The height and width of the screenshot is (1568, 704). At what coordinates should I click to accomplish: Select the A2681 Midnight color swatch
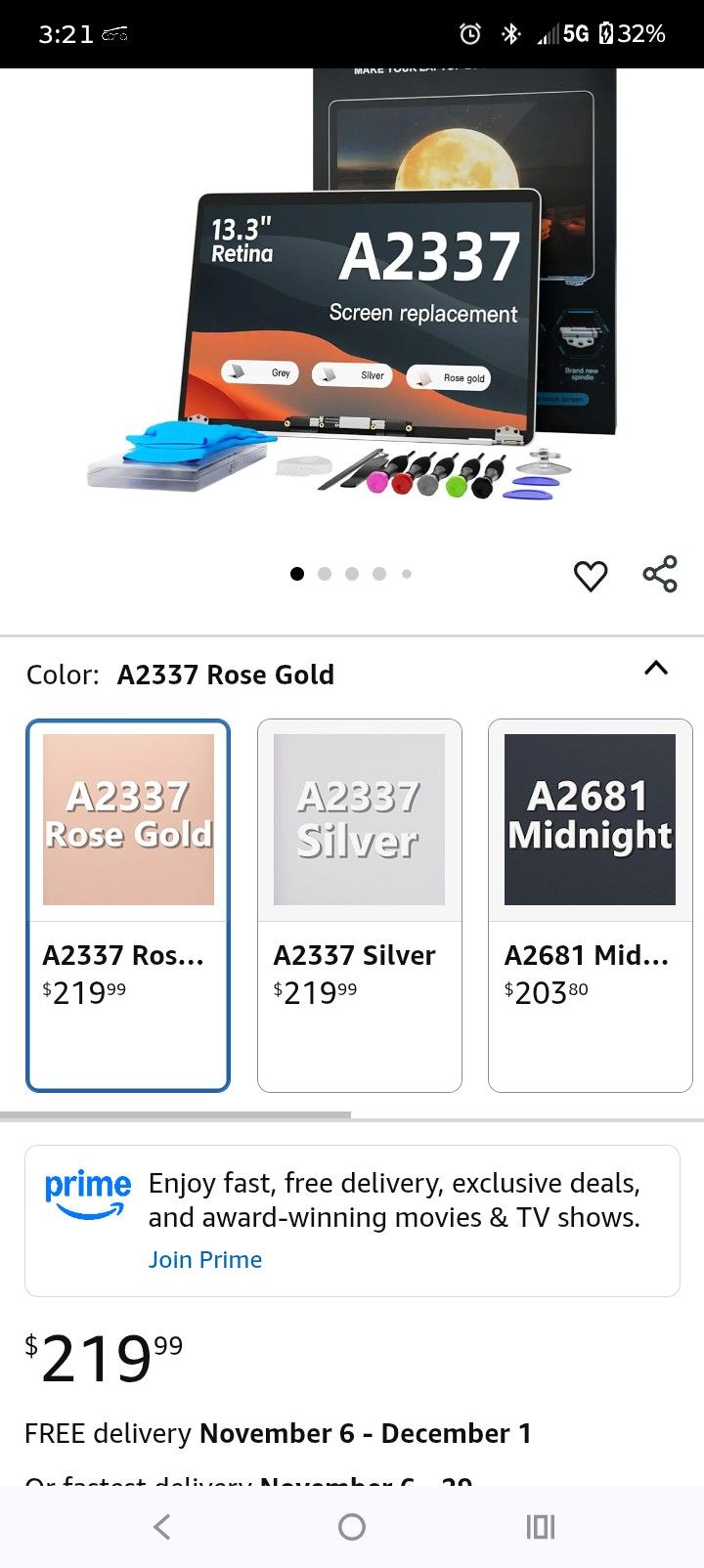(x=589, y=817)
